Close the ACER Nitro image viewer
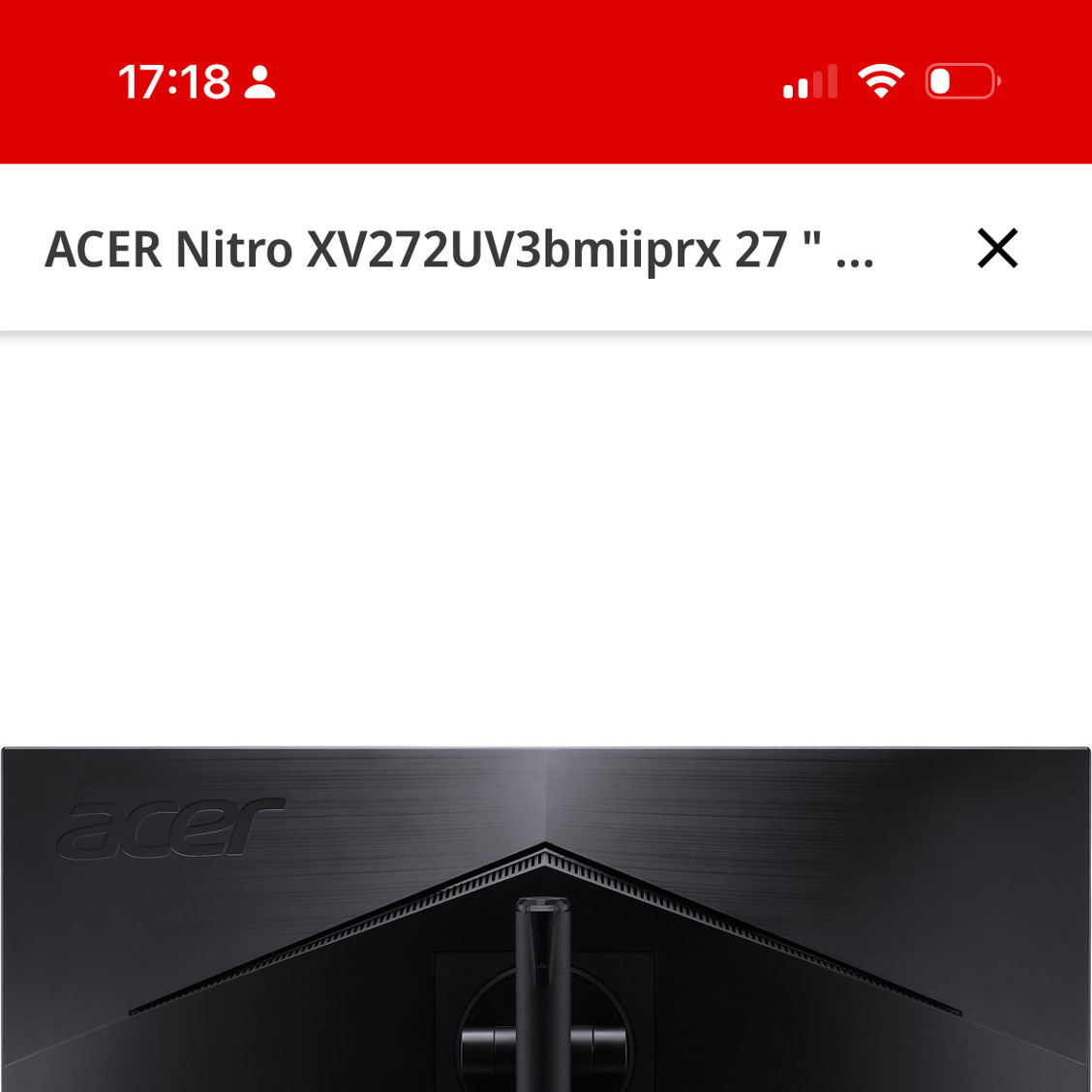Viewport: 1092px width, 1092px height. coord(997,249)
